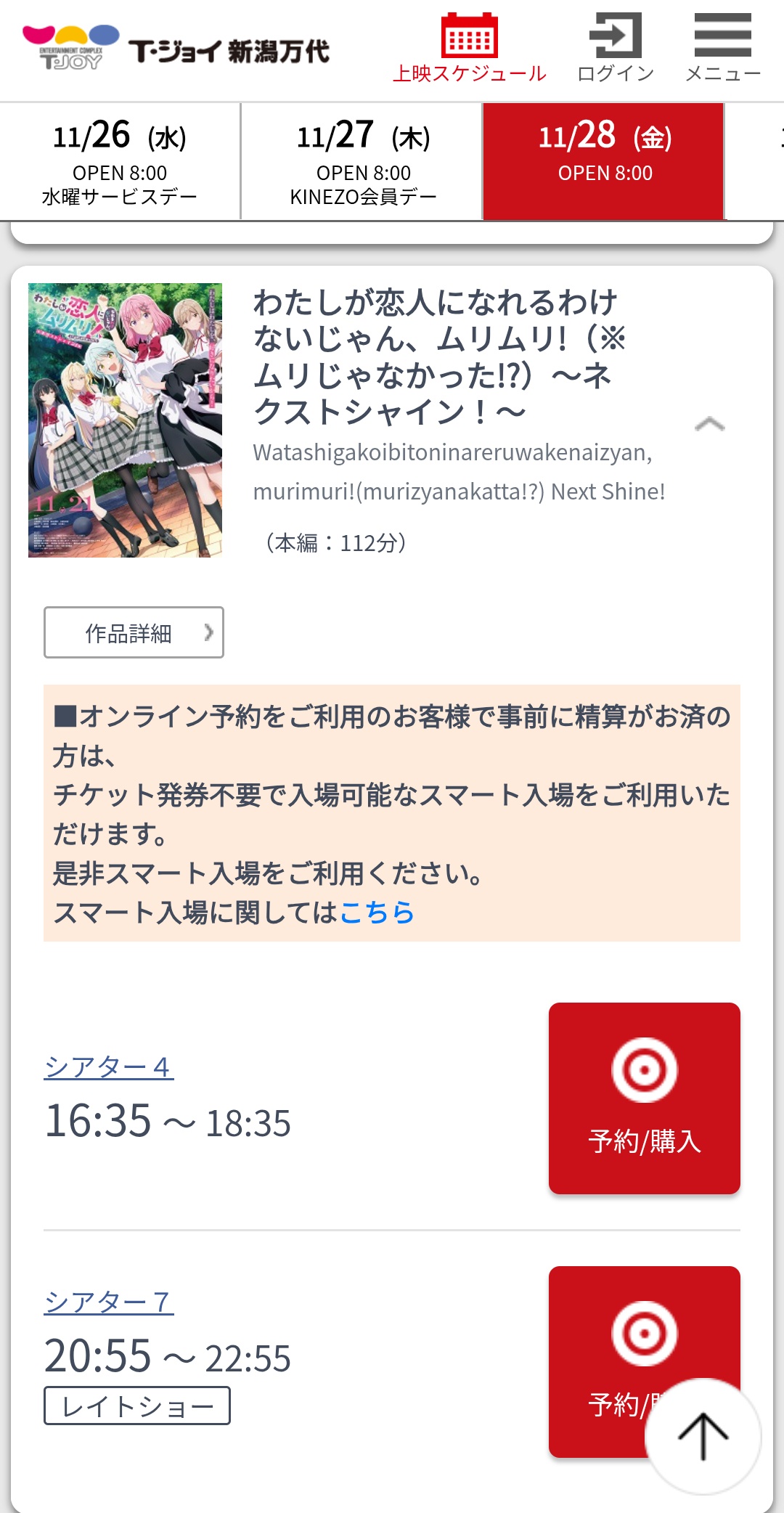Select the 11/28 (金) date tab
Image resolution: width=784 pixels, height=1513 pixels.
604,161
